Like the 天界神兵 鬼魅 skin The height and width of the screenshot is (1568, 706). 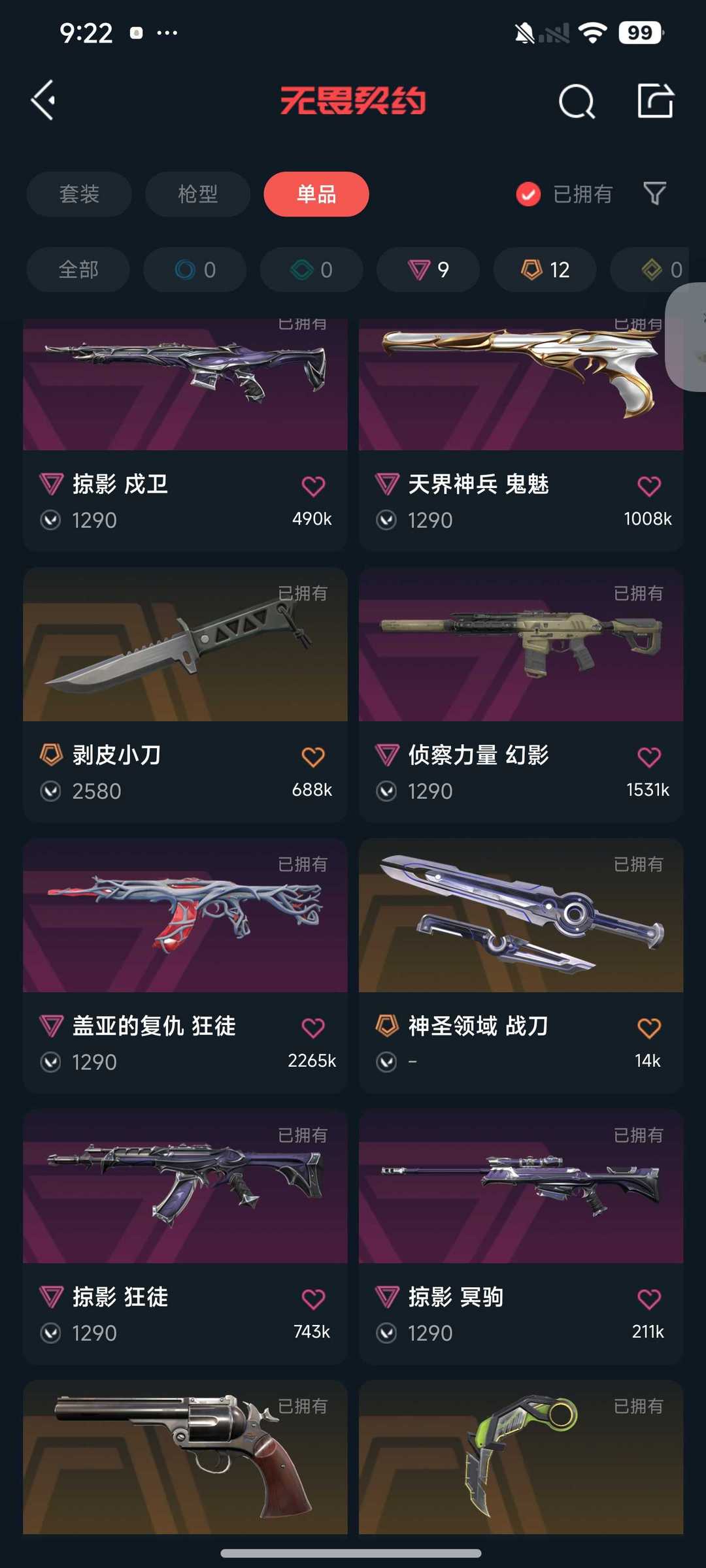648,486
